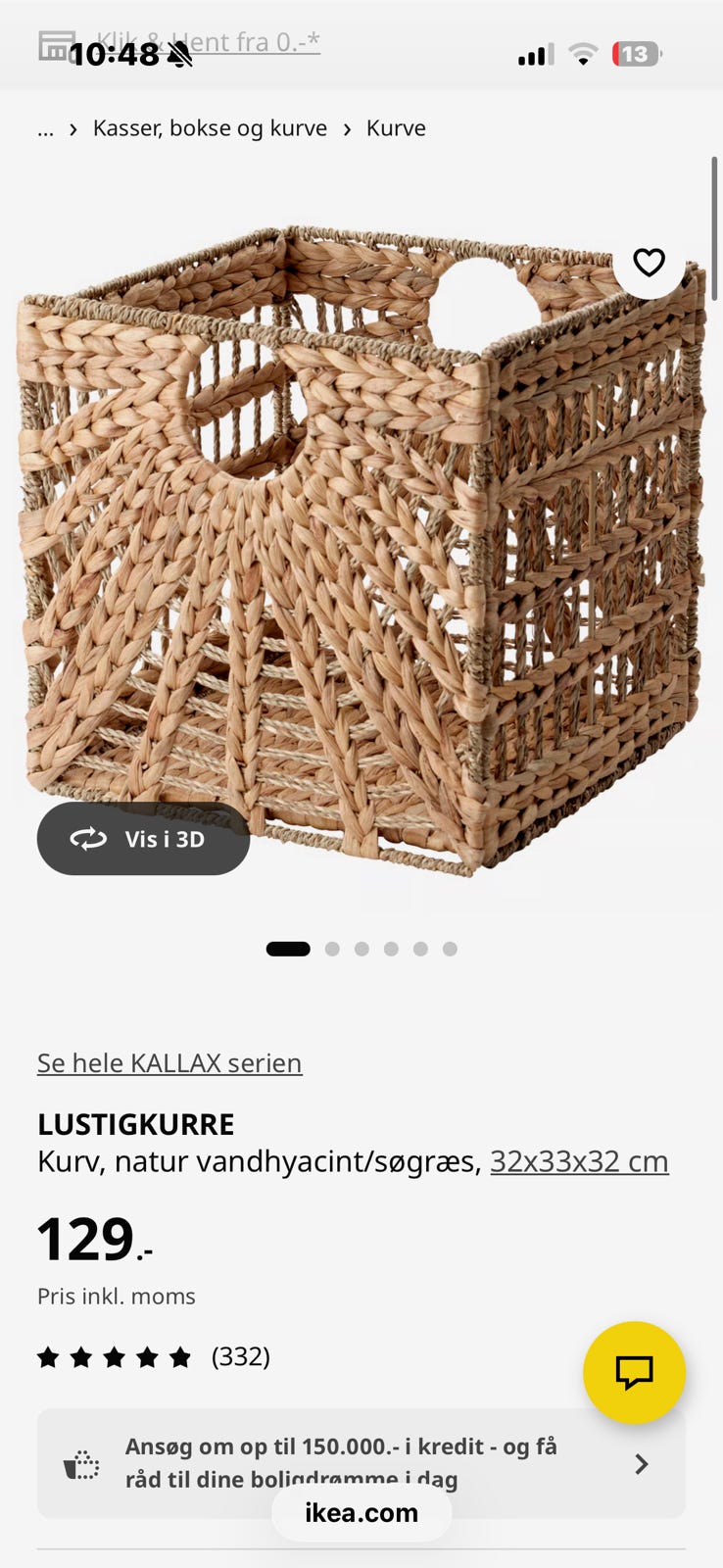
Task: Tap the low battery indicator showing 13
Action: click(x=636, y=54)
